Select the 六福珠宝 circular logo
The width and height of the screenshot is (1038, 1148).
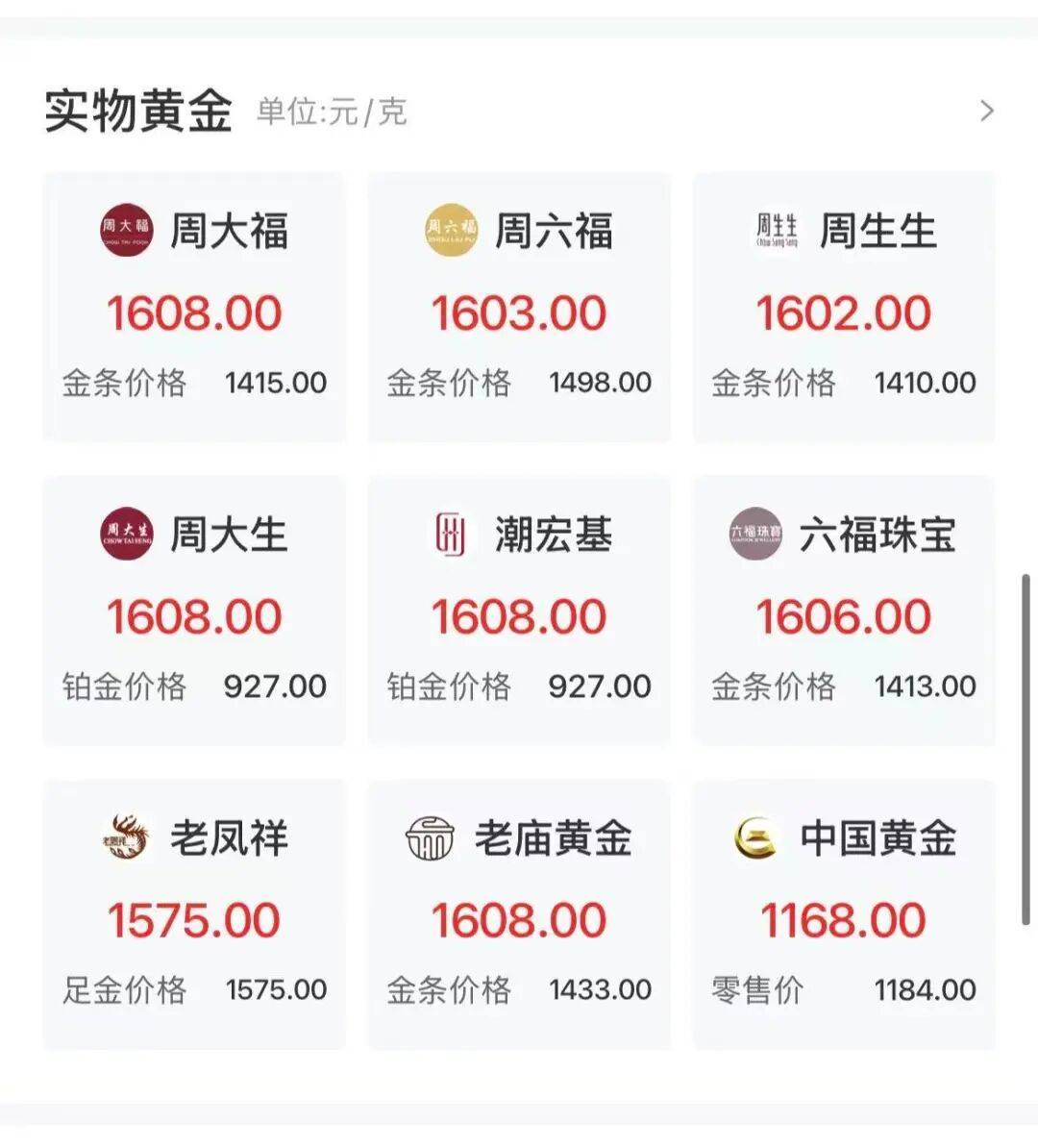point(755,532)
